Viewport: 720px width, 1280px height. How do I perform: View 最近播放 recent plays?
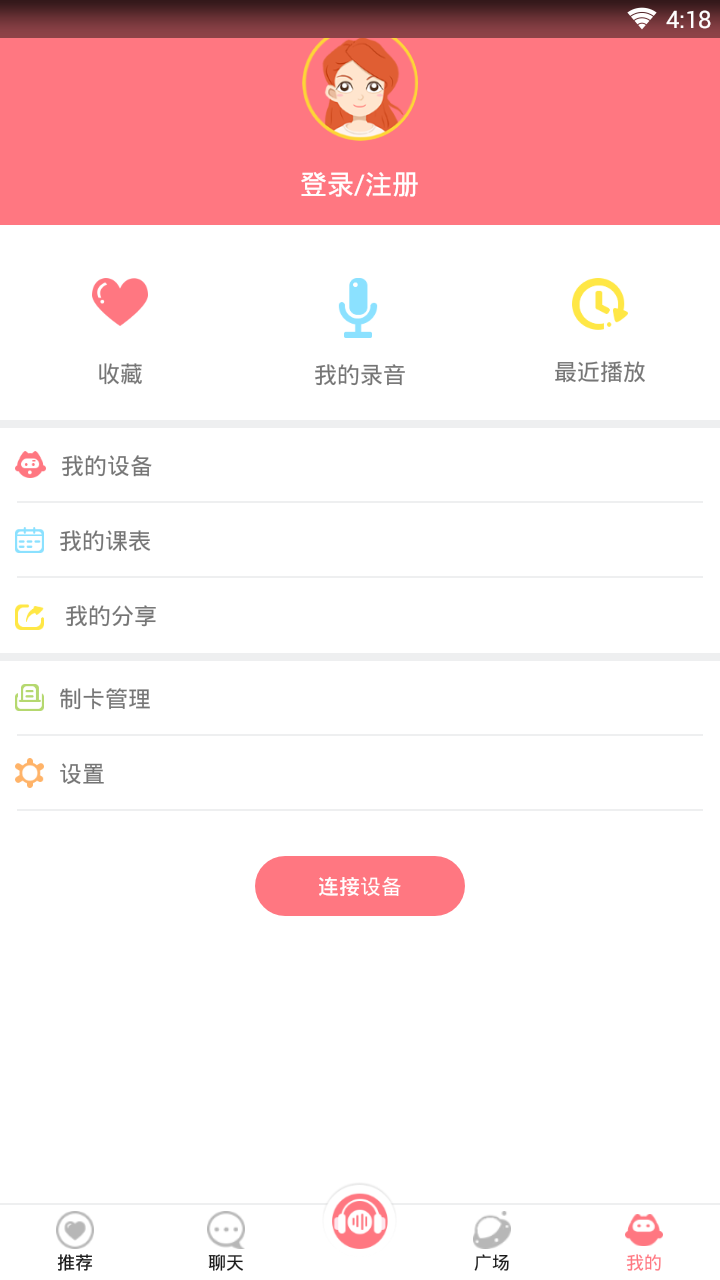click(600, 330)
